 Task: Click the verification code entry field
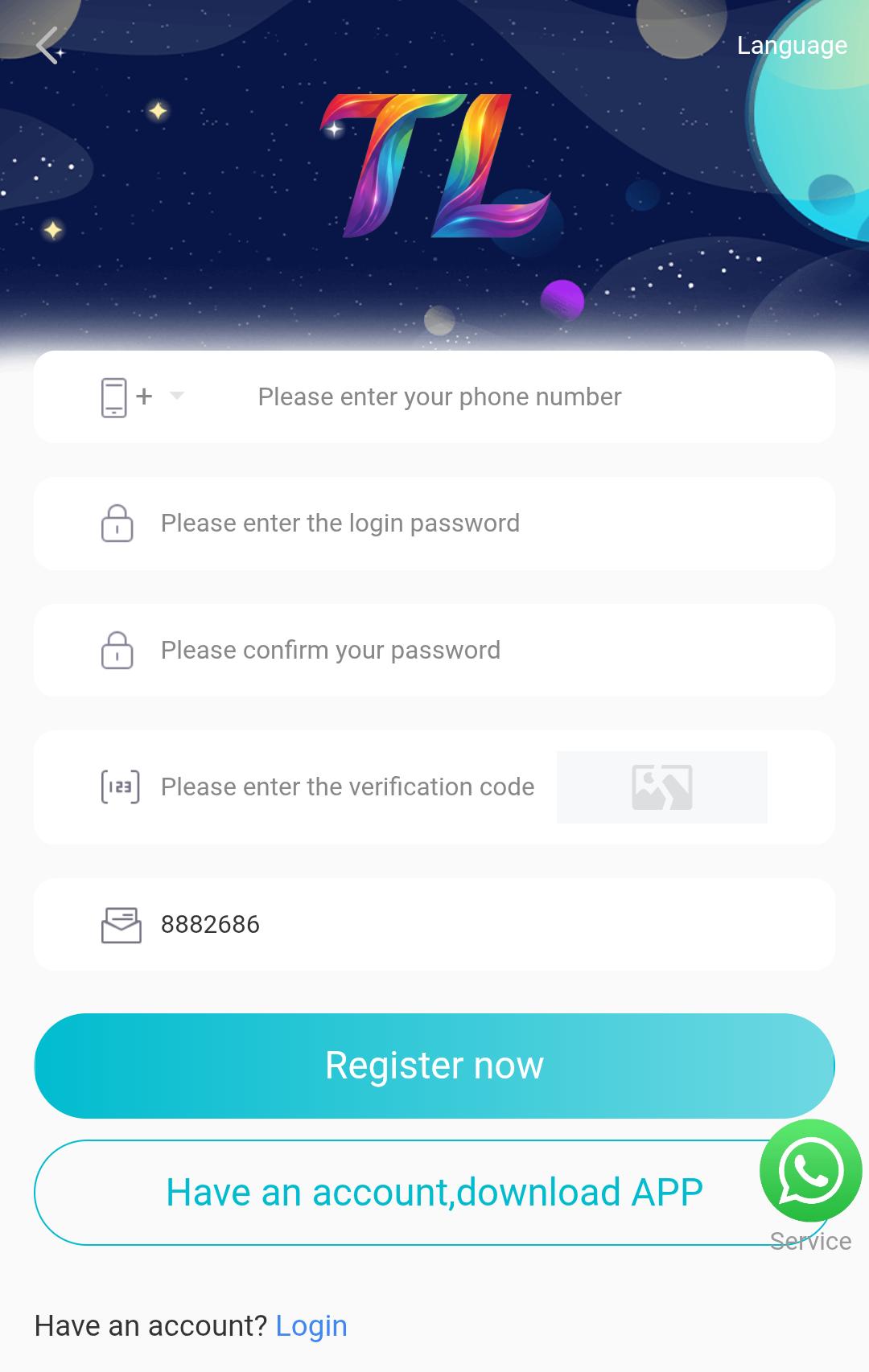(348, 787)
